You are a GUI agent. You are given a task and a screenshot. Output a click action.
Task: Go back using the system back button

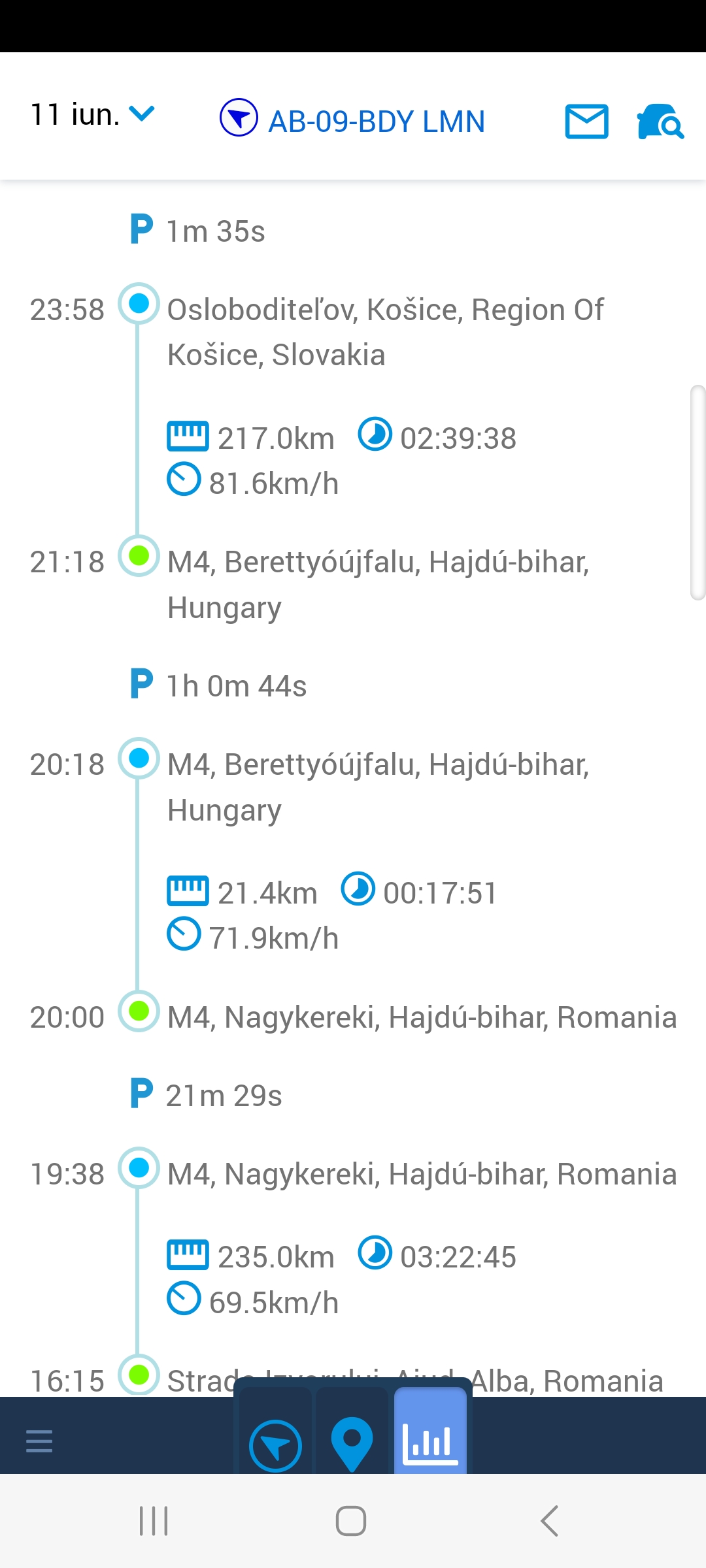pyautogui.click(x=550, y=1521)
